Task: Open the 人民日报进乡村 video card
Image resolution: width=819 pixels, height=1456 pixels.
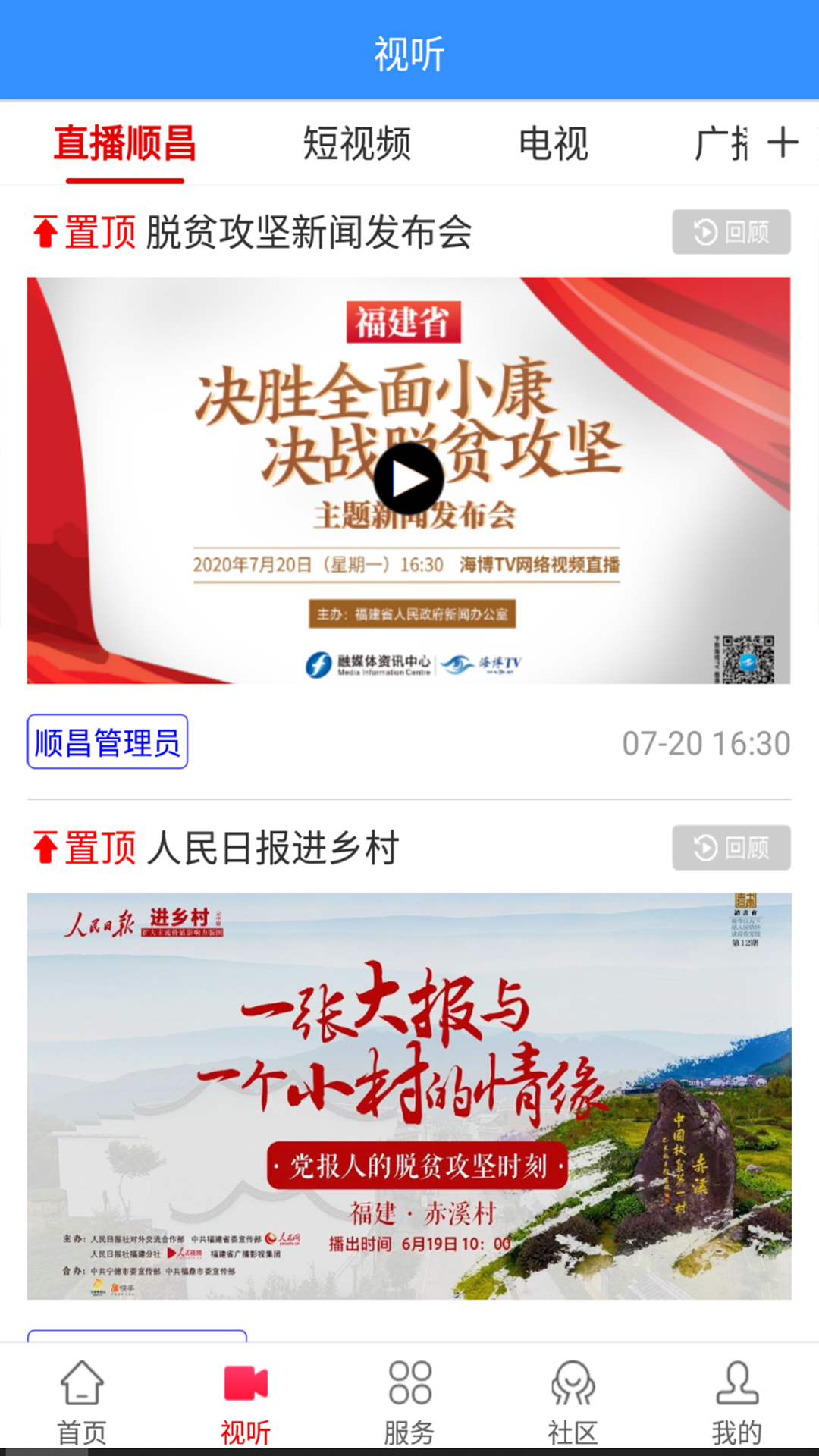Action: click(409, 1096)
